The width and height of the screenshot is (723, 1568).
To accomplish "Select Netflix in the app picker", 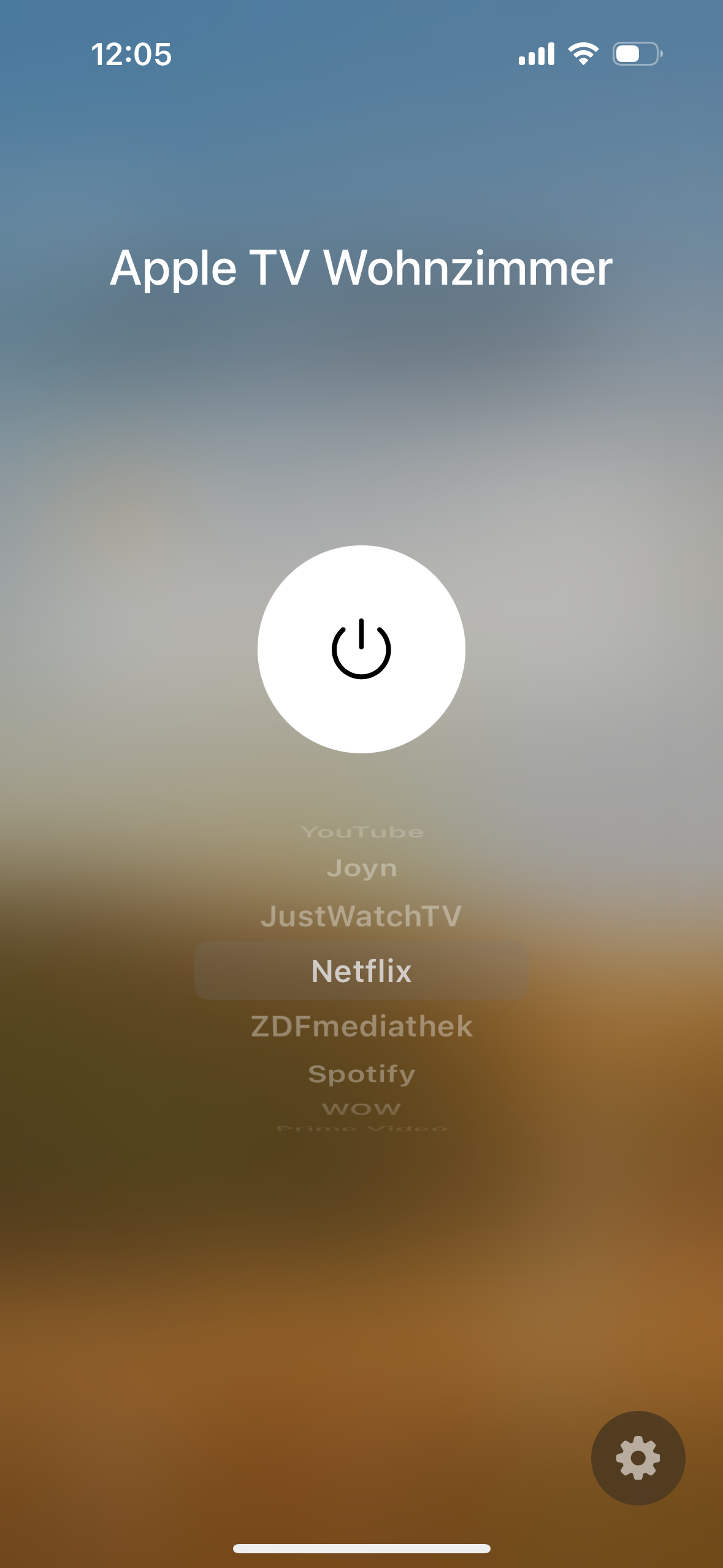I will 362,971.
